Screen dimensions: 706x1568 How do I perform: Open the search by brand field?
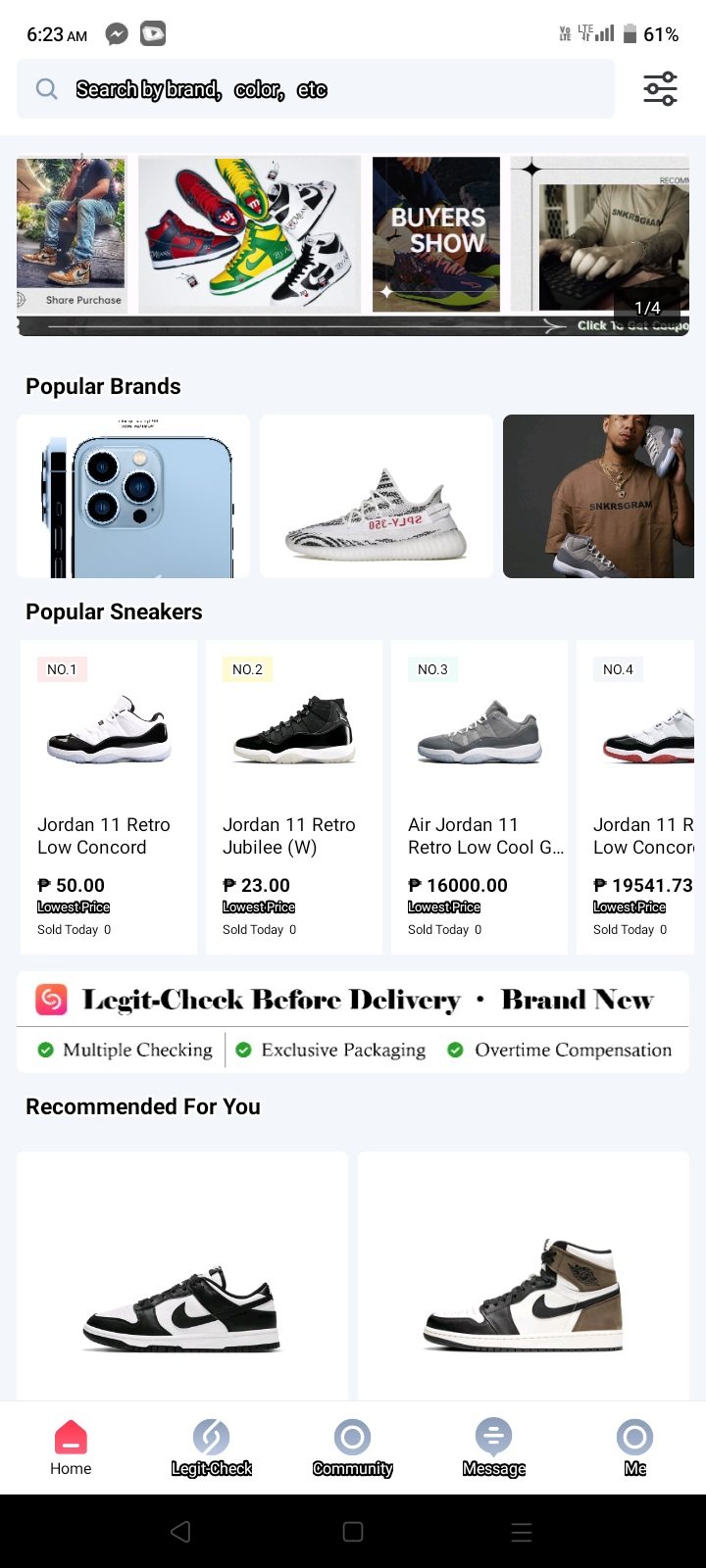pyautogui.click(x=314, y=89)
